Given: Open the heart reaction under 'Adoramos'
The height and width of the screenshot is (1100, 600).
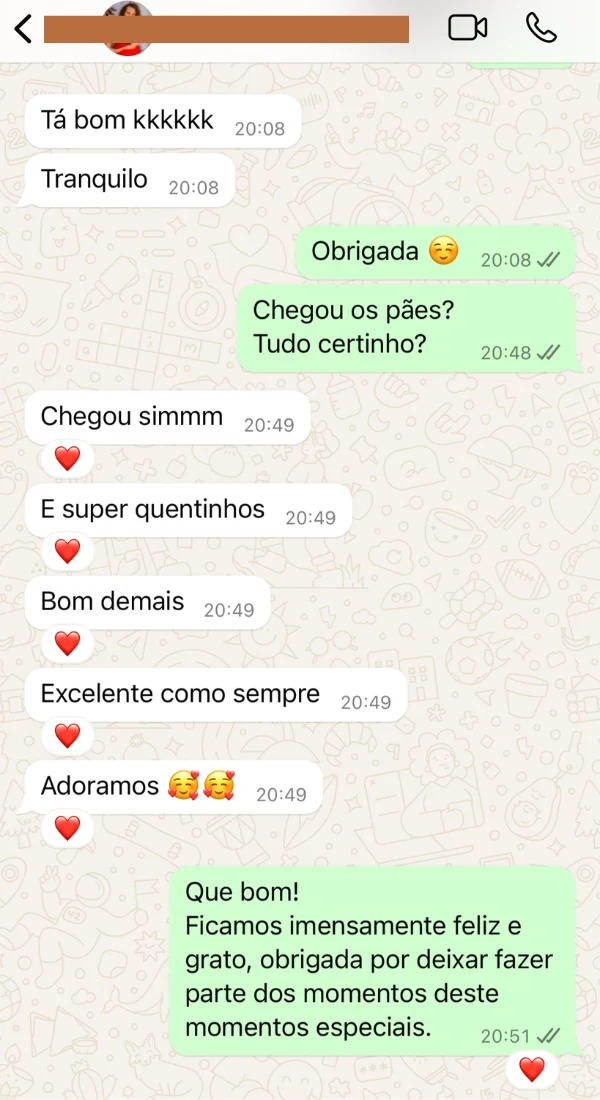Looking at the screenshot, I should tap(67, 828).
